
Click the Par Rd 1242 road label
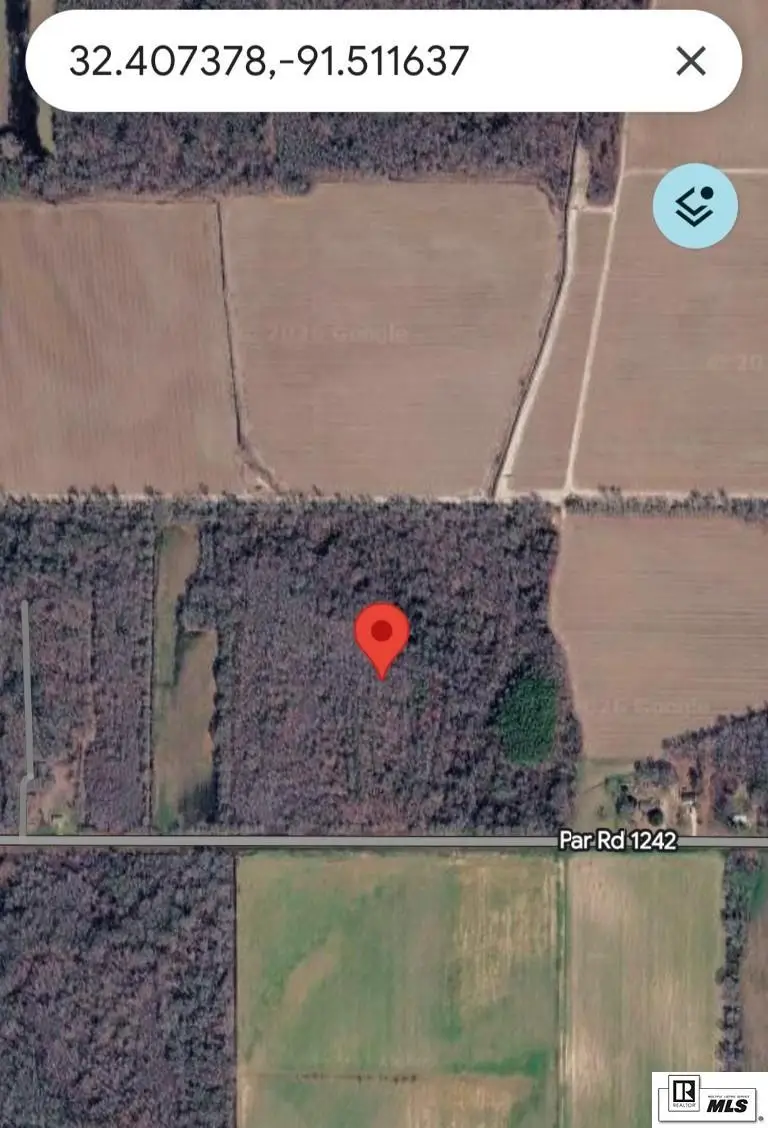point(620,841)
